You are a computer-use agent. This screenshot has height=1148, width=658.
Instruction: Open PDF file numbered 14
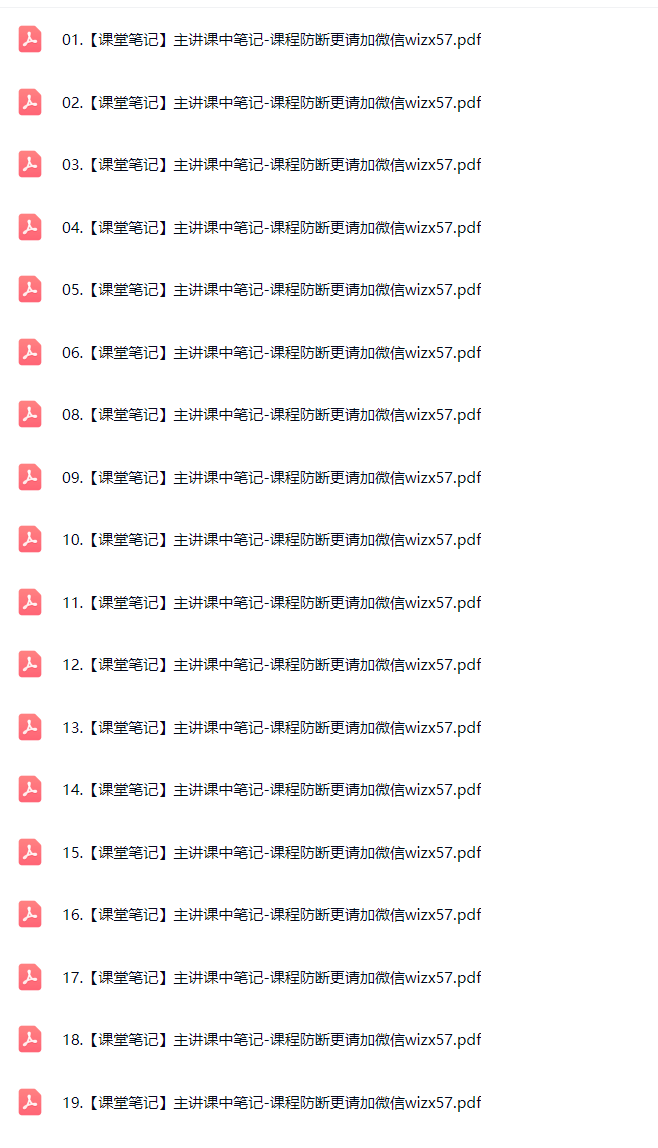pyautogui.click(x=270, y=790)
